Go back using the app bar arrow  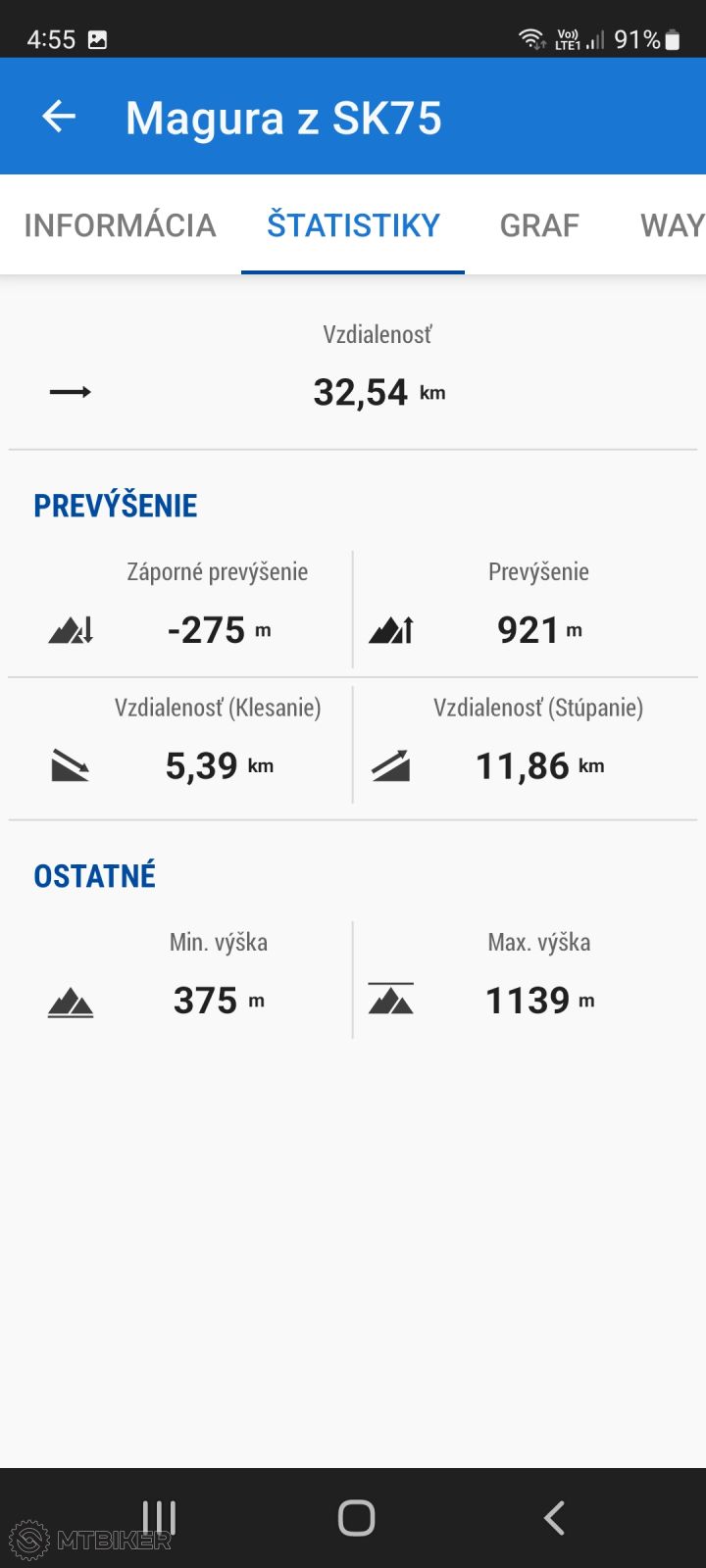pyautogui.click(x=59, y=118)
